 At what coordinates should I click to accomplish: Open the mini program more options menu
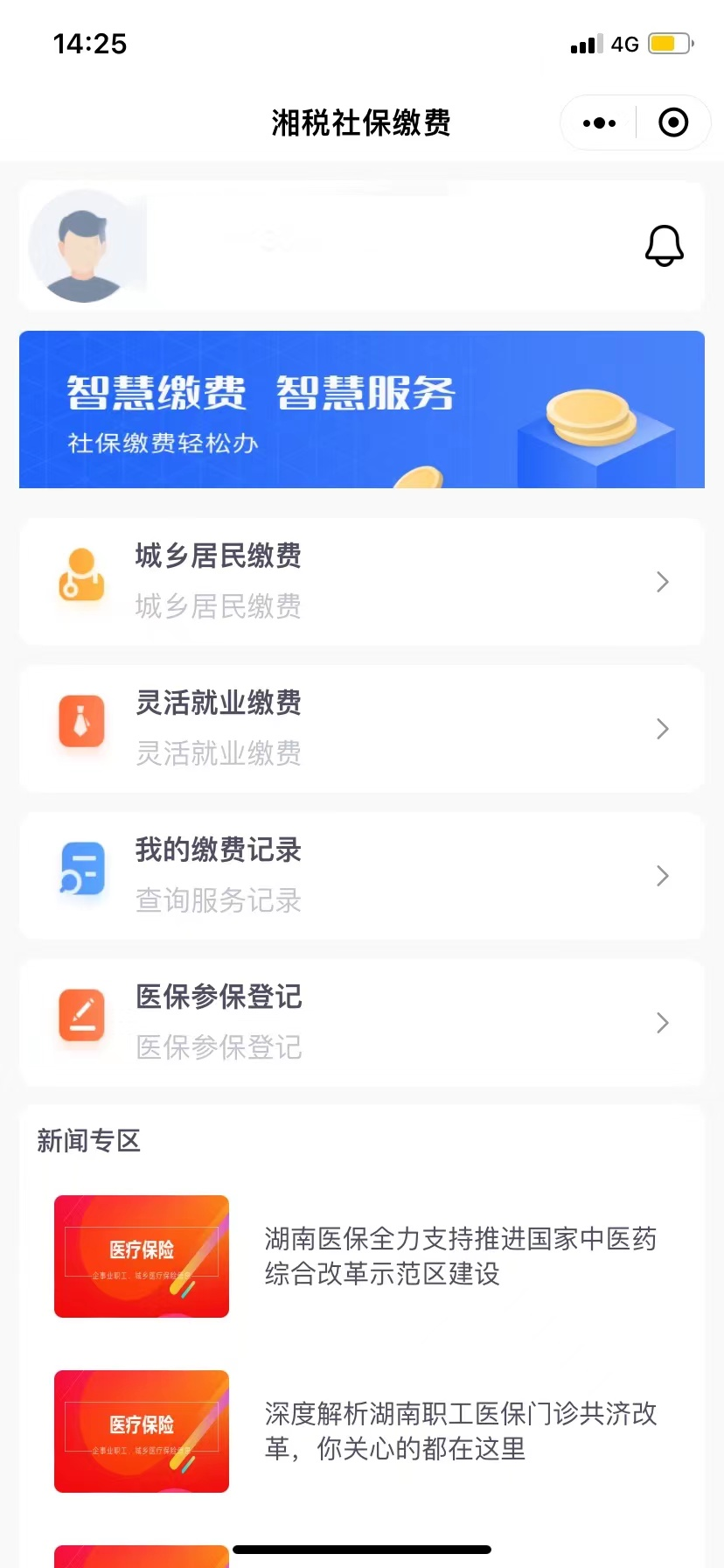click(600, 123)
